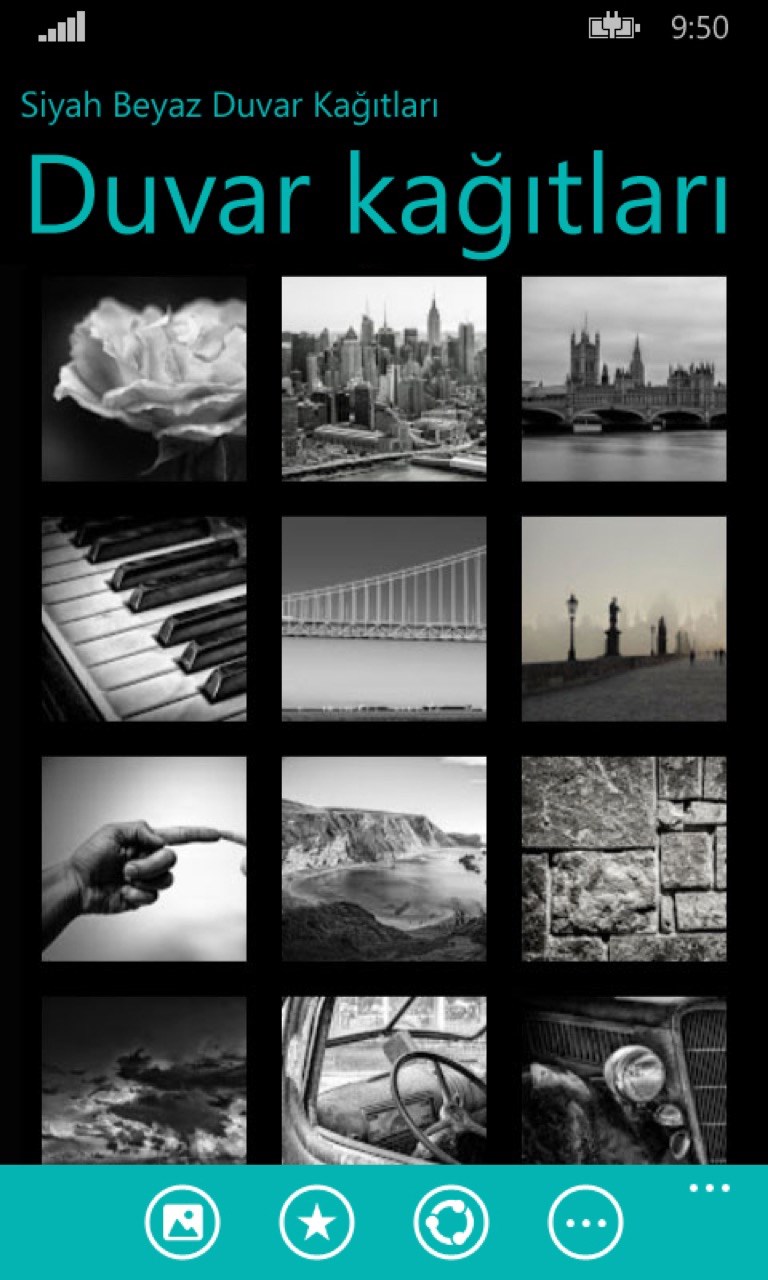768x1280 pixels.
Task: Open the foggy bridge statue wallpaper
Action: [624, 619]
